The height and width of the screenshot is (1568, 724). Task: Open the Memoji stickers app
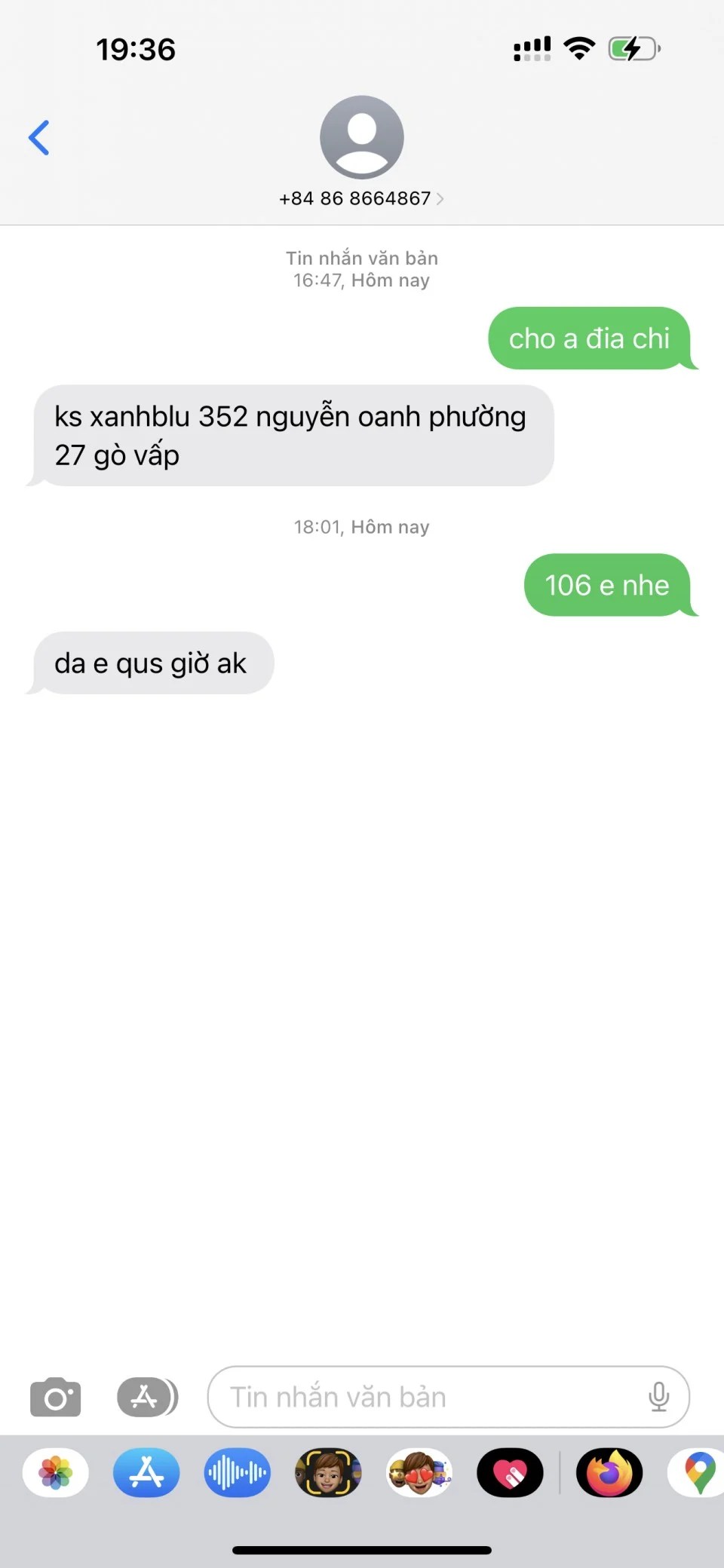coord(419,1472)
